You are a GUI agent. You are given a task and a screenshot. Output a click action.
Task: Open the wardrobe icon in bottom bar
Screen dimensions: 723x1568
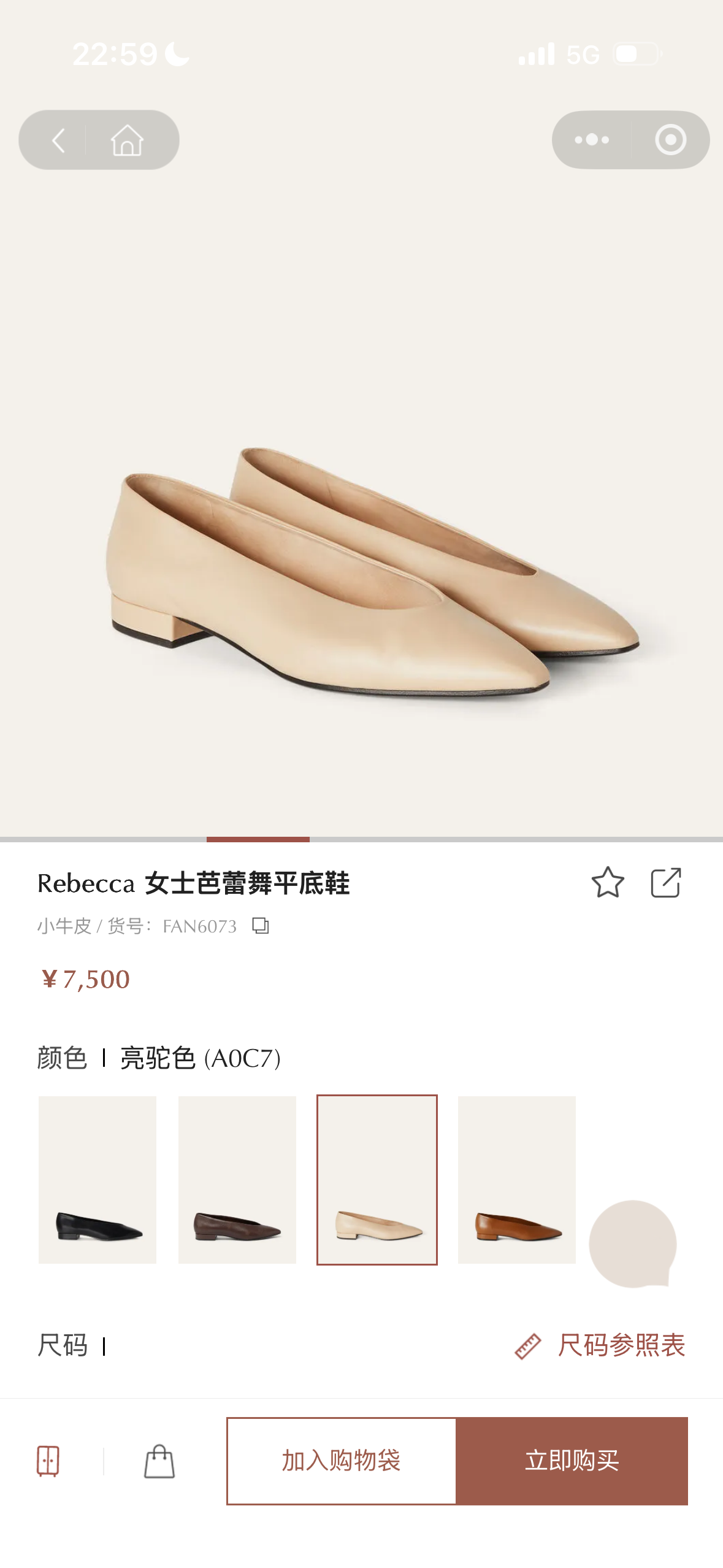click(x=48, y=1461)
